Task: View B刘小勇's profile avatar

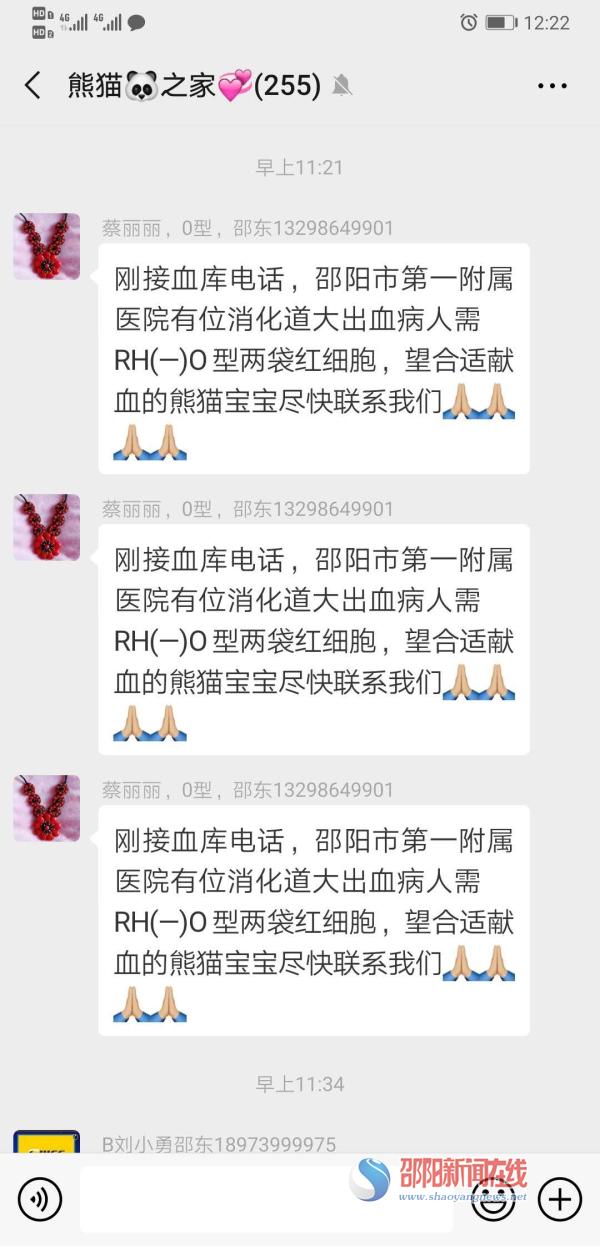Action: (x=46, y=1143)
